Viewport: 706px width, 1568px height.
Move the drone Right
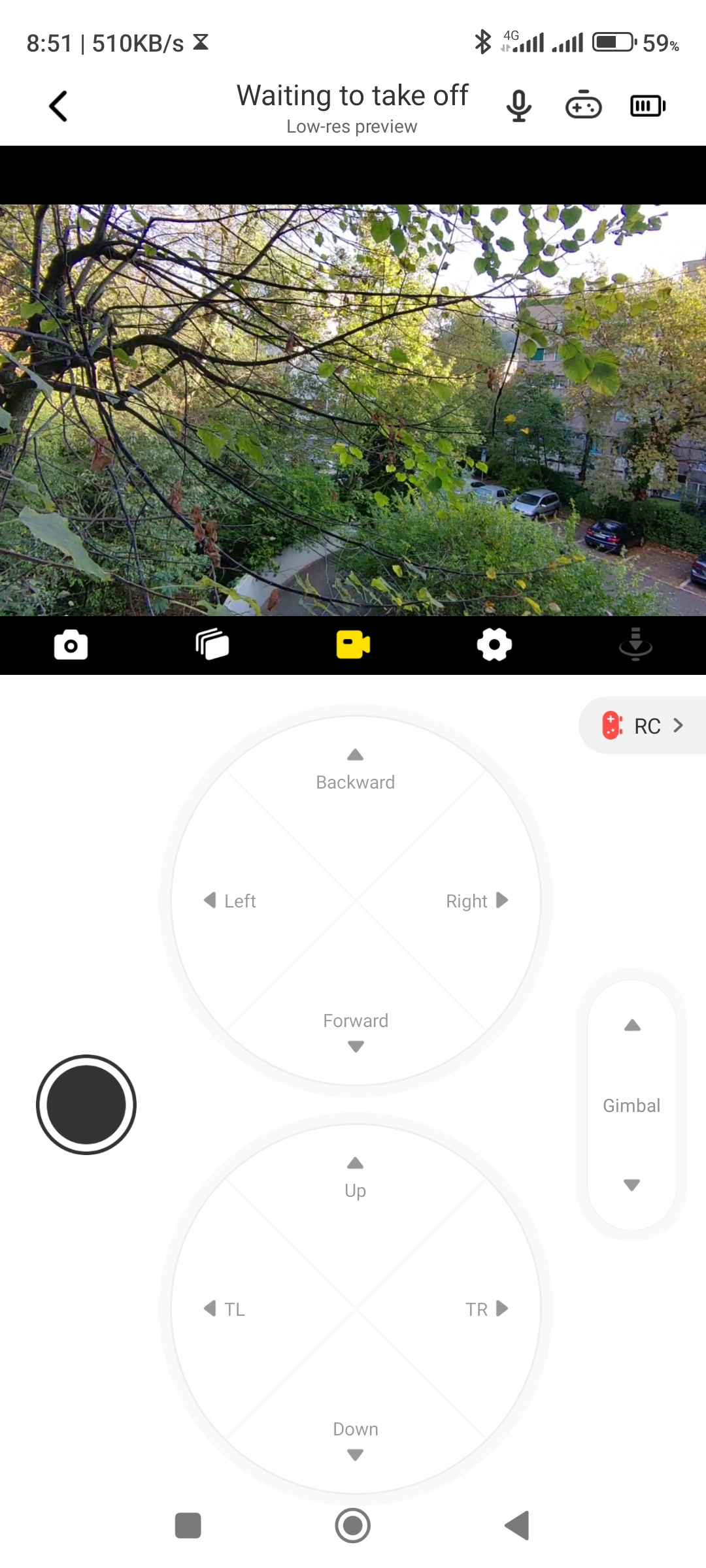477,901
